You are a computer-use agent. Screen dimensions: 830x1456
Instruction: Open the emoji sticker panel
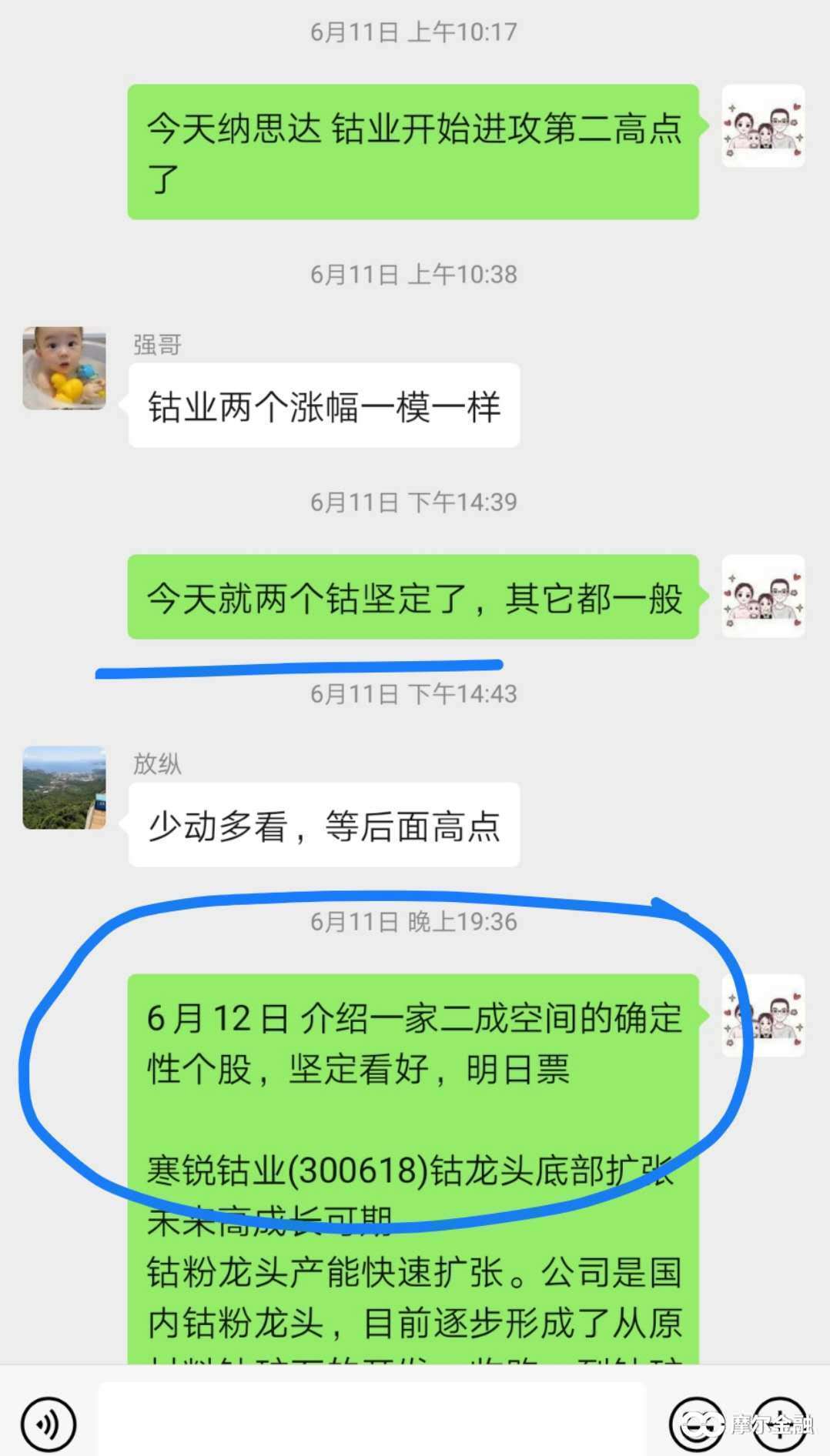coord(697,1423)
